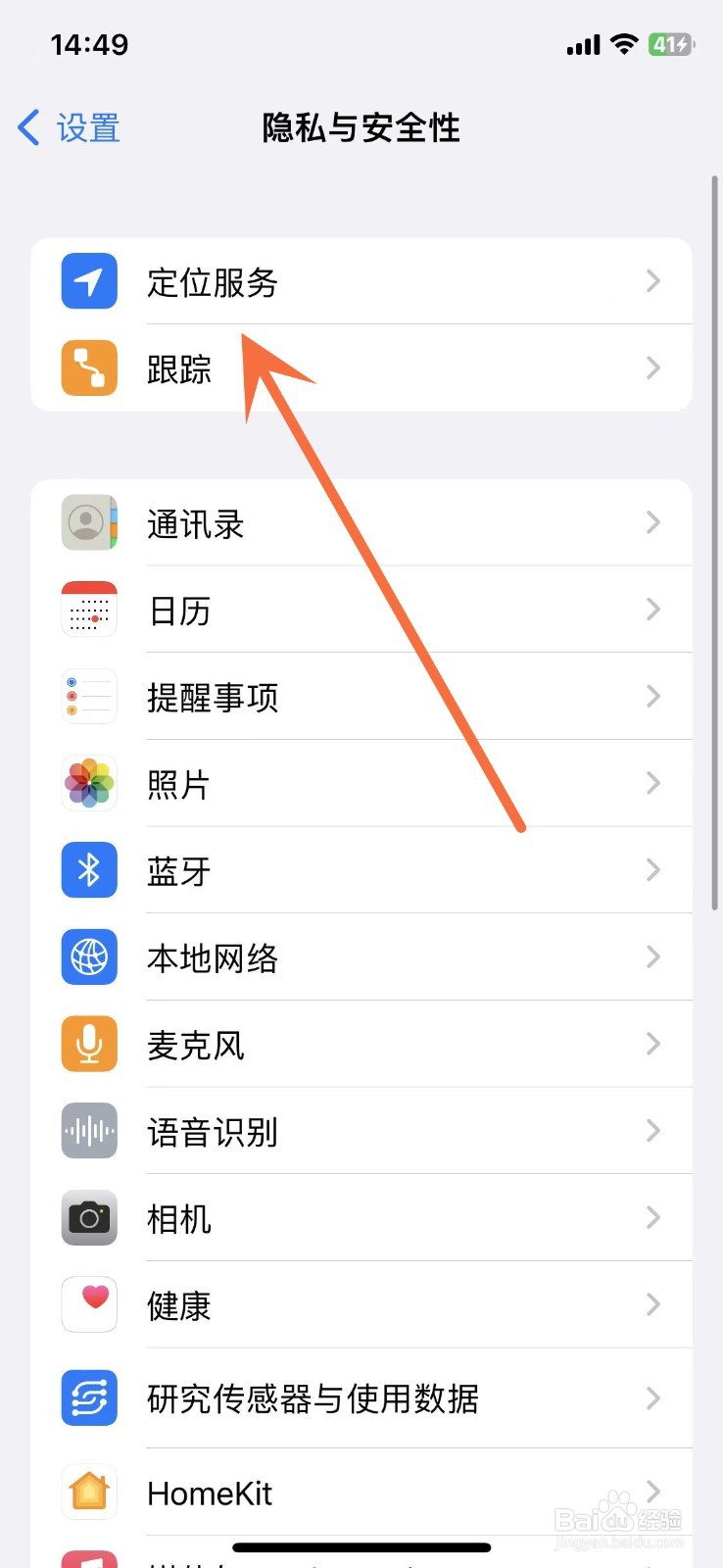
Task: Expand the 照片 row chevron
Action: click(653, 783)
